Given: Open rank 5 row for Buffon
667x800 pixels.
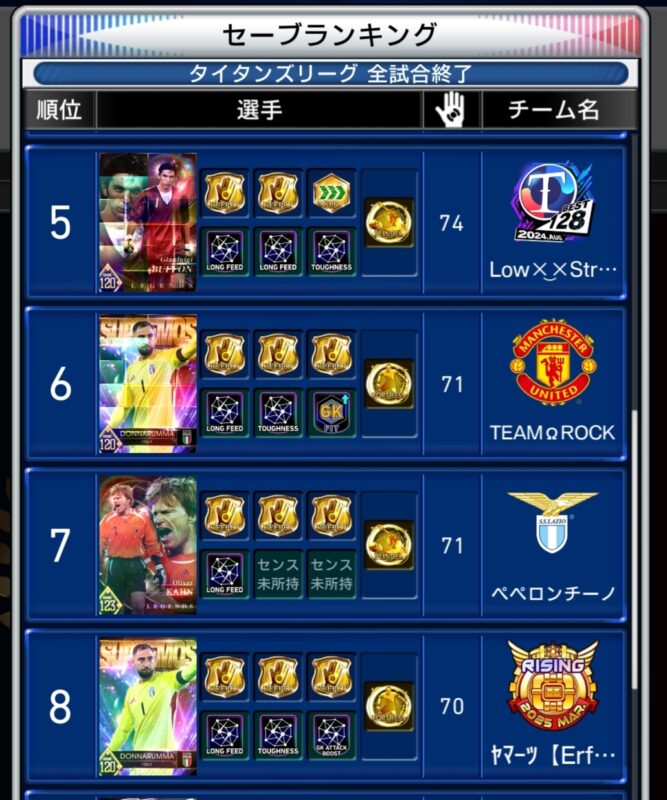Looking at the screenshot, I should [x=330, y=223].
